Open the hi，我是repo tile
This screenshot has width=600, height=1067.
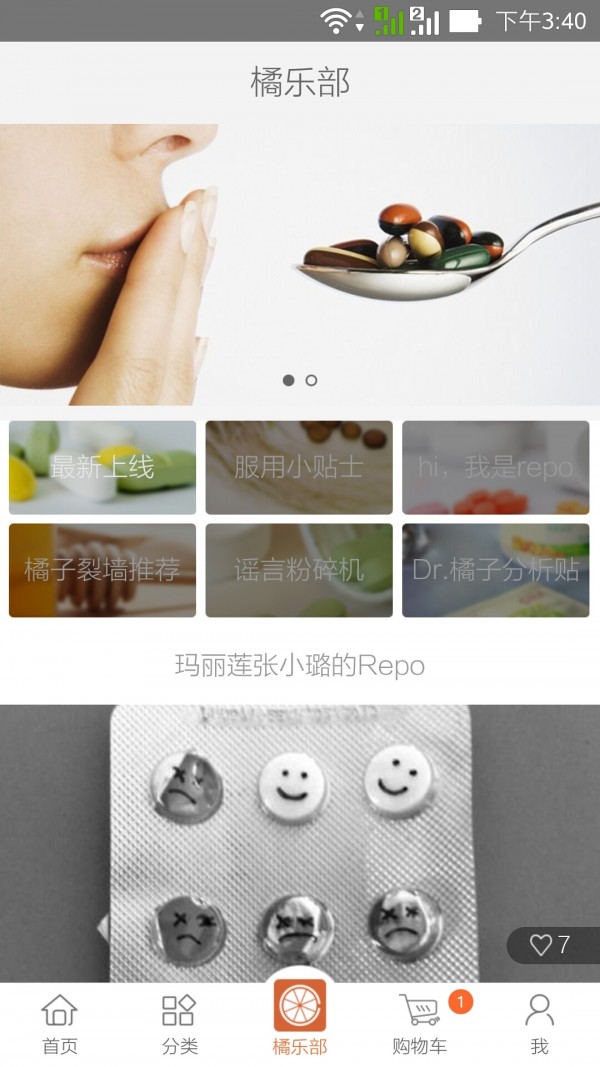[x=496, y=467]
